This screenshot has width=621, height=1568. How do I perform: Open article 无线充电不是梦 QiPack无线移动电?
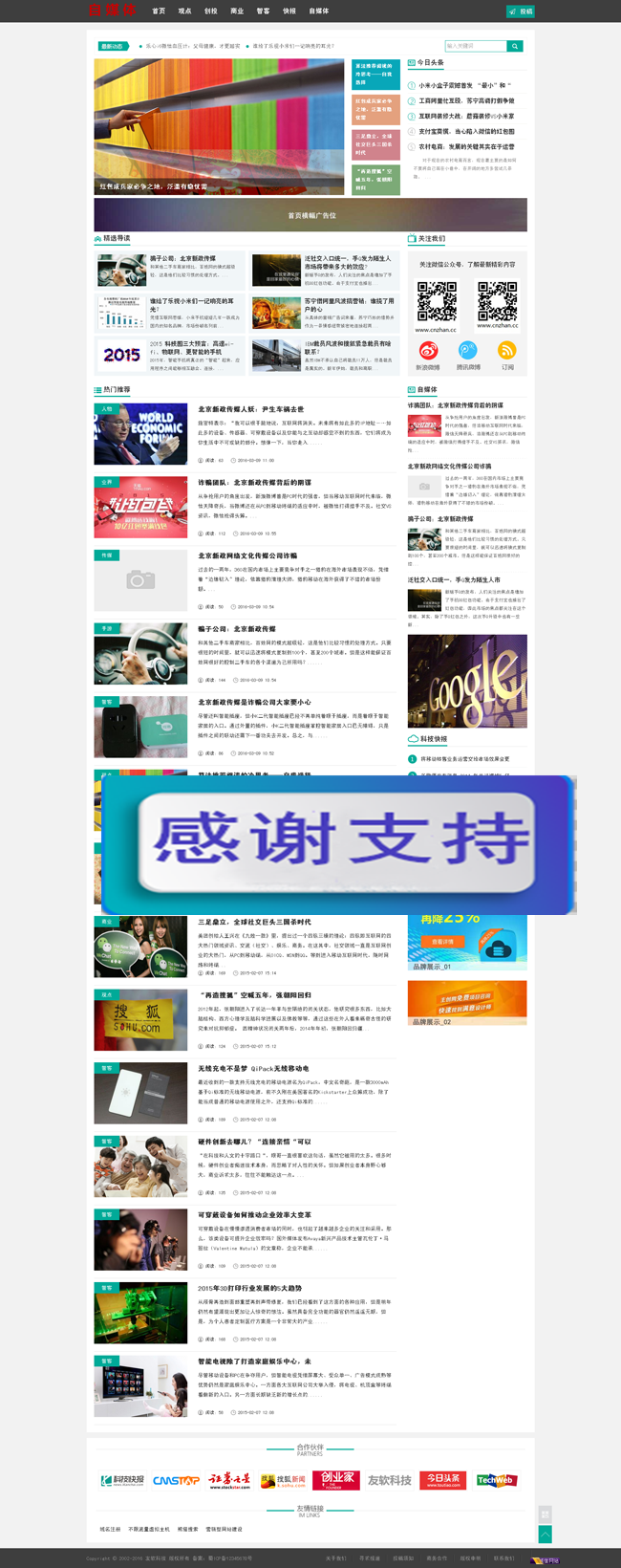click(253, 1068)
